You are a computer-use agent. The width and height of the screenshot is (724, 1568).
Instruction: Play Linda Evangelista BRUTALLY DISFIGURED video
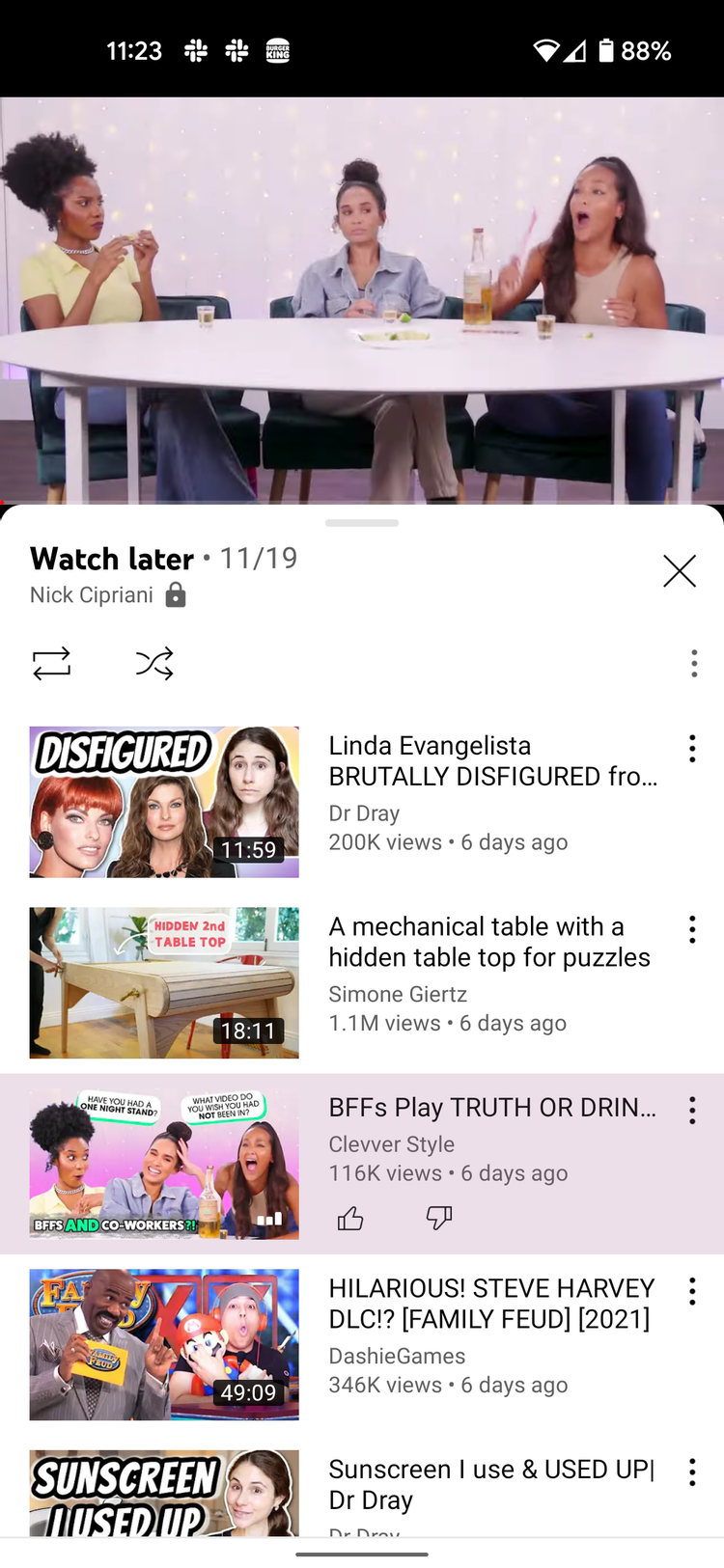click(164, 802)
